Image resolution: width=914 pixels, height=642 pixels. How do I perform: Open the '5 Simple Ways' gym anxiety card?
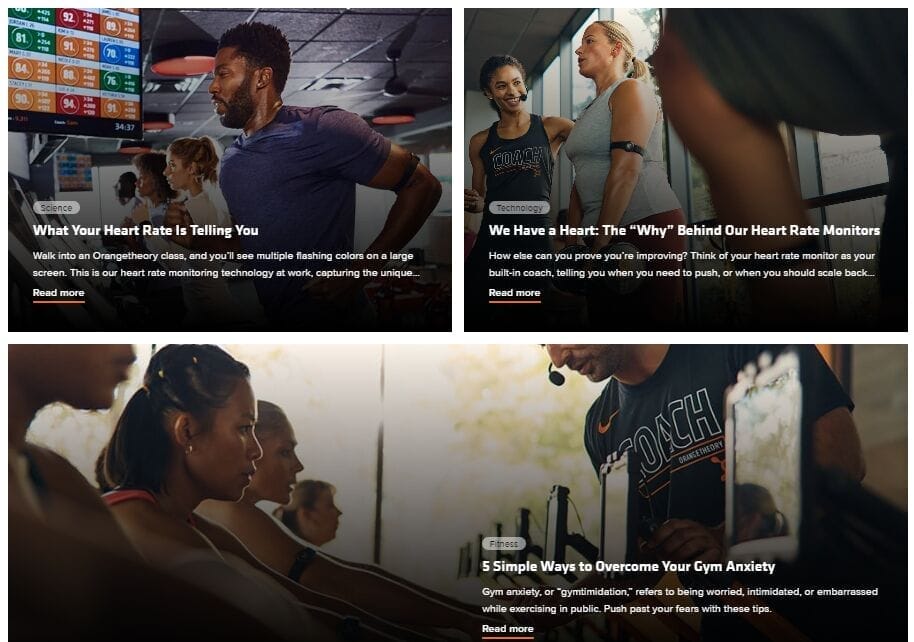(x=628, y=566)
